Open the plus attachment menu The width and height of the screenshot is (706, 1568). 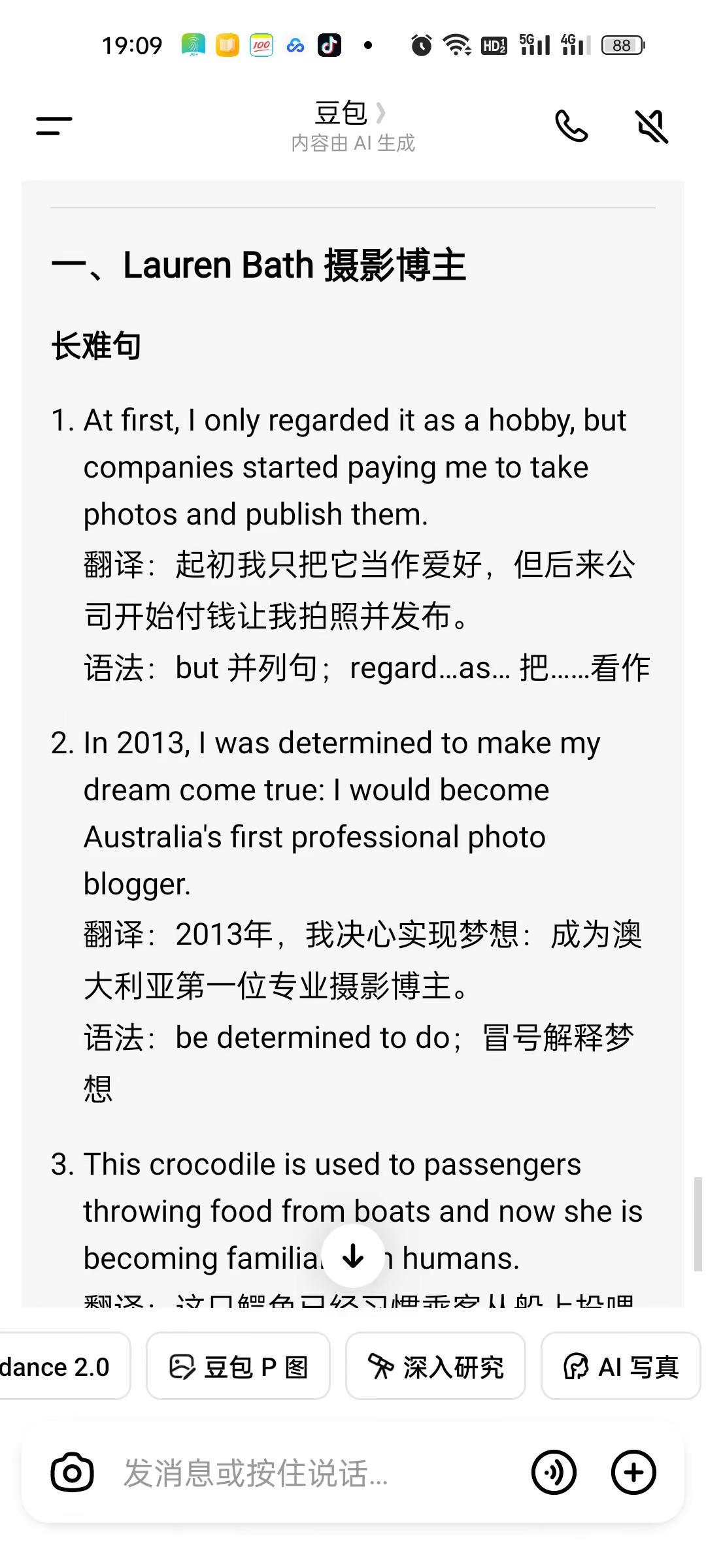[x=633, y=1472]
